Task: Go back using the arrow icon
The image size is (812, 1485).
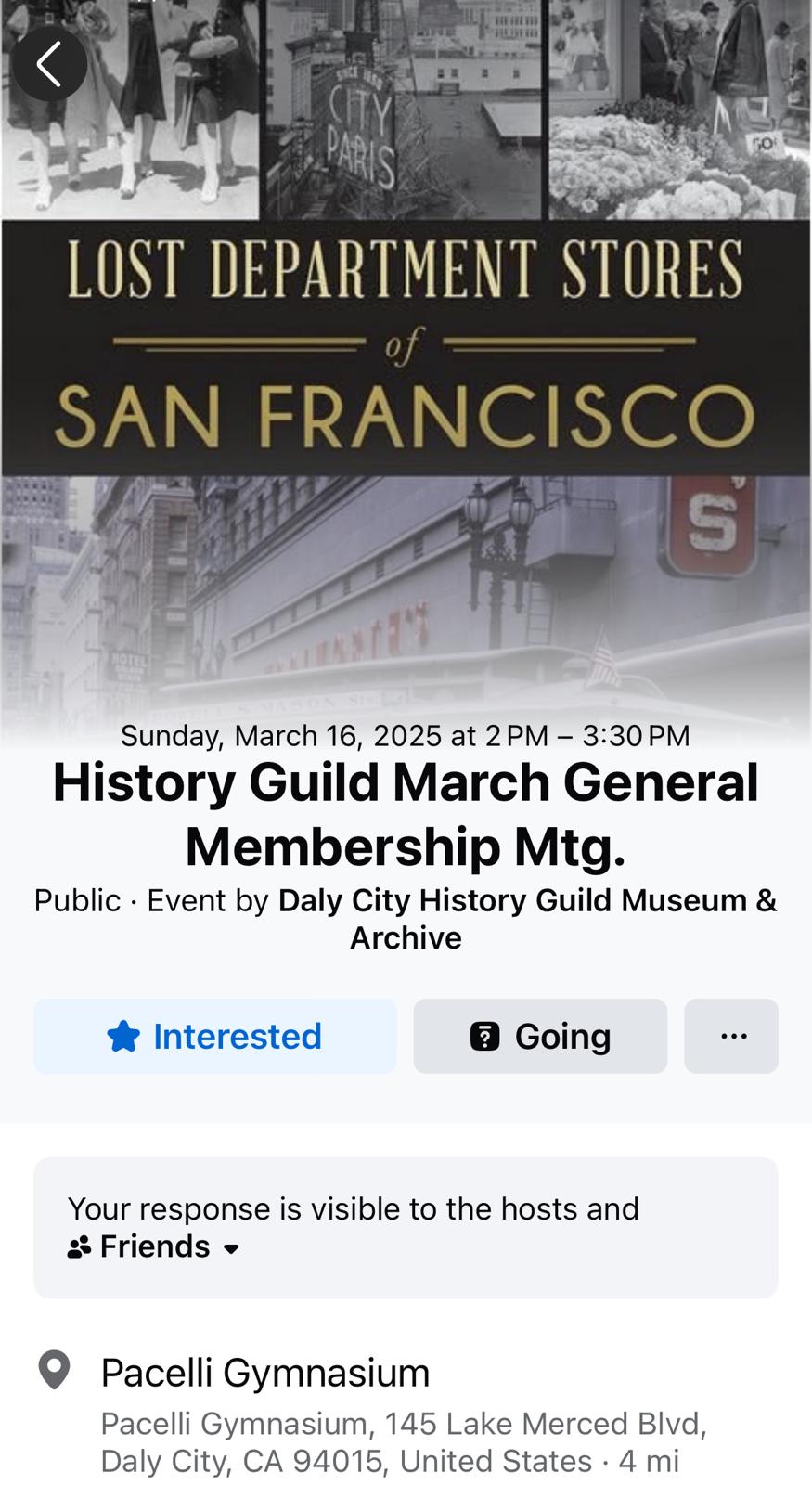Action: [49, 63]
